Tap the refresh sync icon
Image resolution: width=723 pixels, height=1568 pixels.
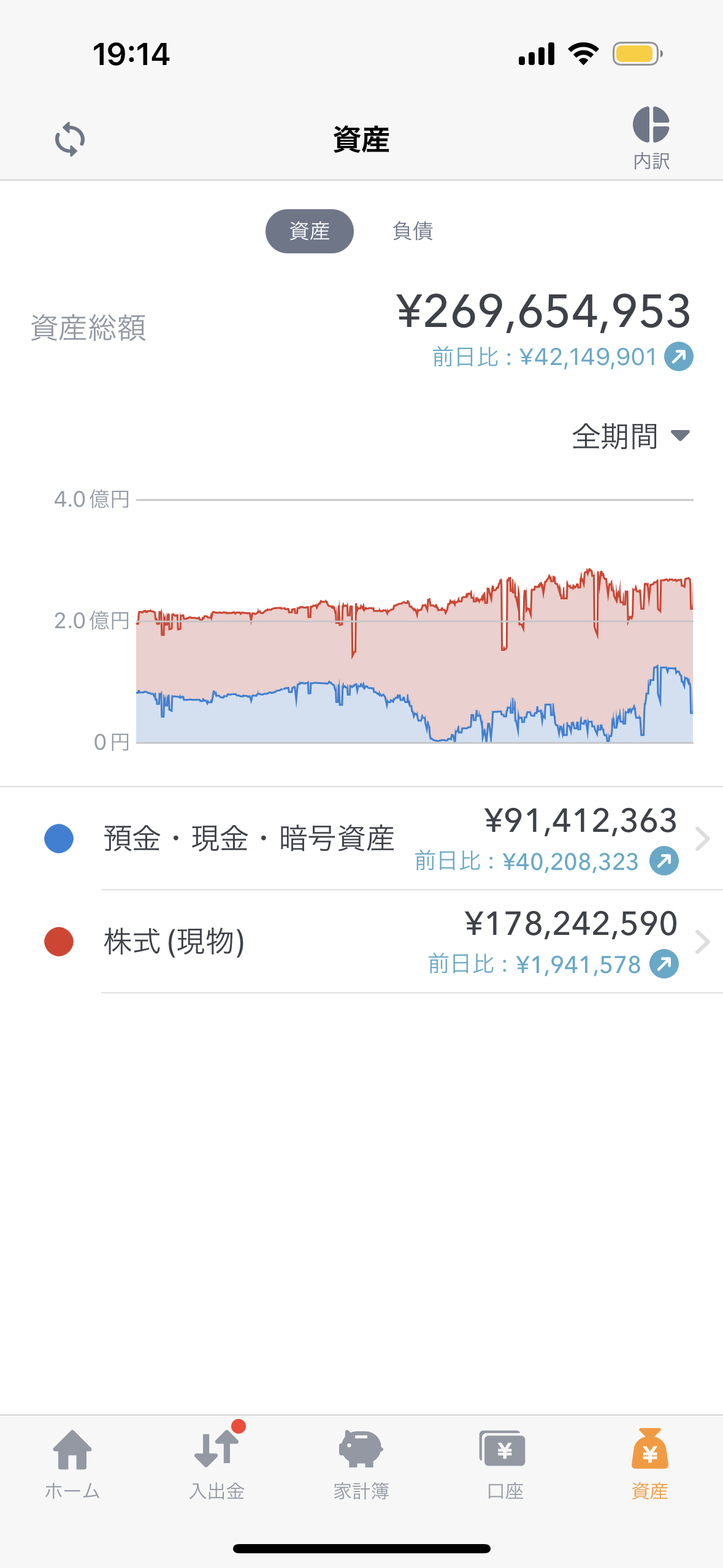click(x=70, y=139)
